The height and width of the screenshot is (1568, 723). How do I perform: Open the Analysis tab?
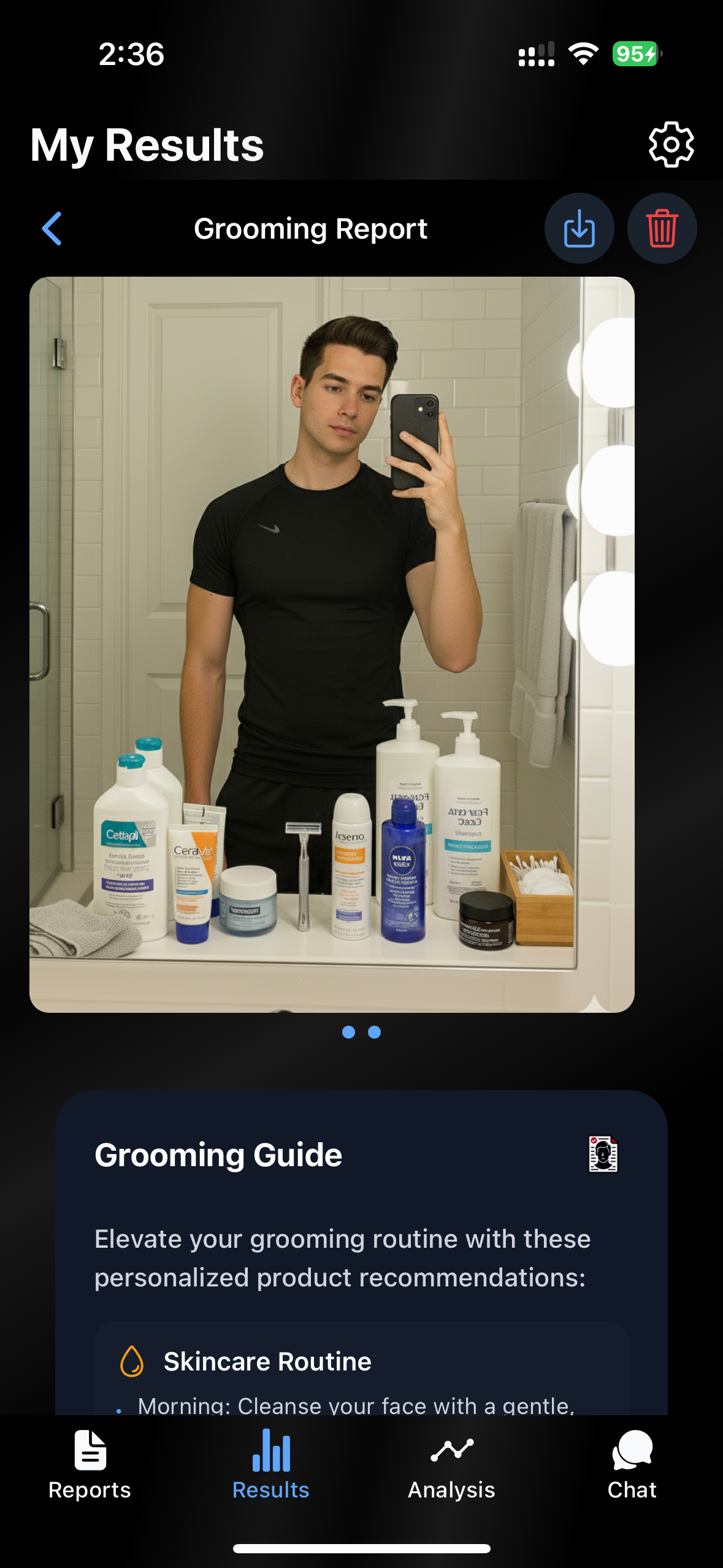452,1465
